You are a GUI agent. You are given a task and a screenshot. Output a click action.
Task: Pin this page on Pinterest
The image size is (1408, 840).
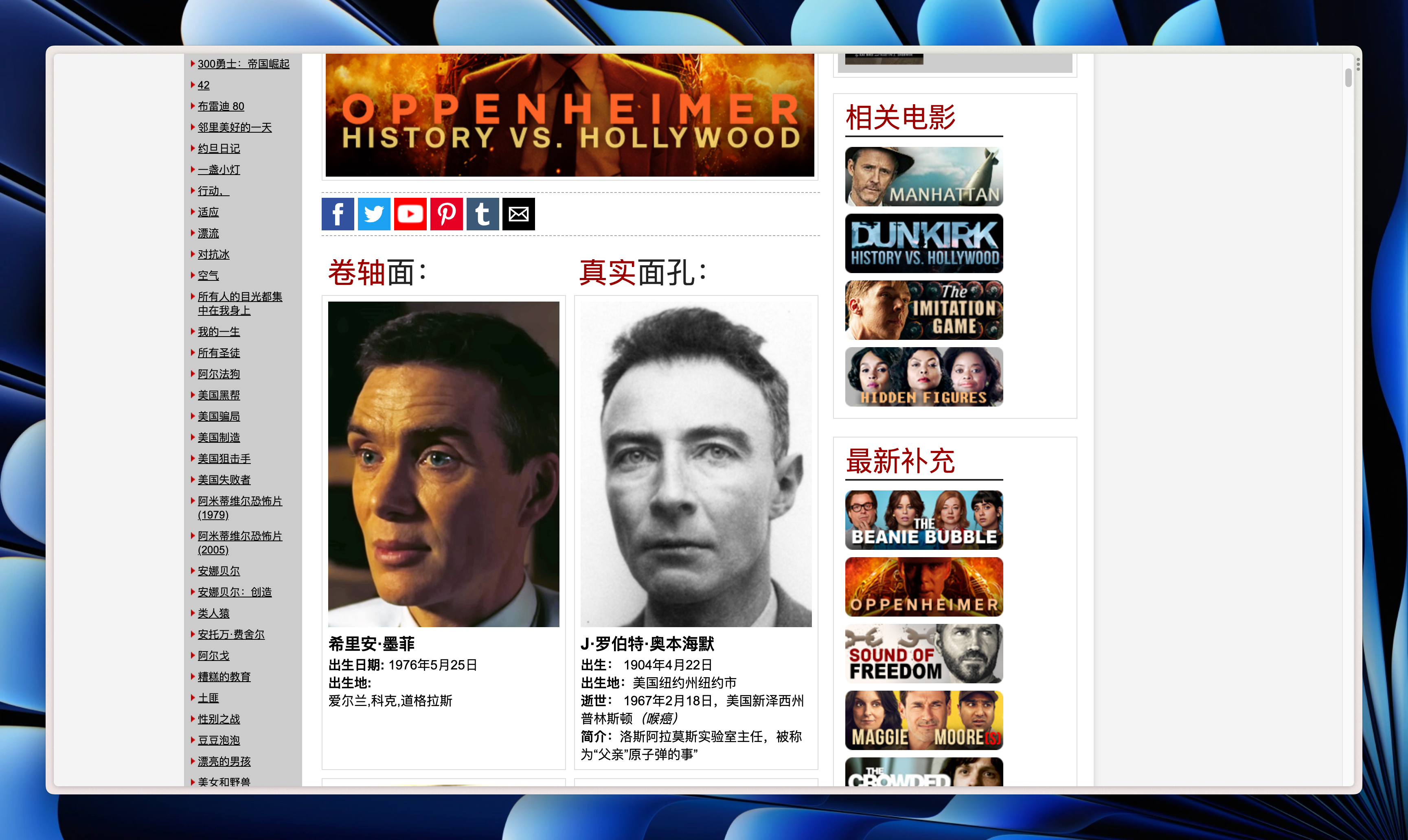[446, 214]
